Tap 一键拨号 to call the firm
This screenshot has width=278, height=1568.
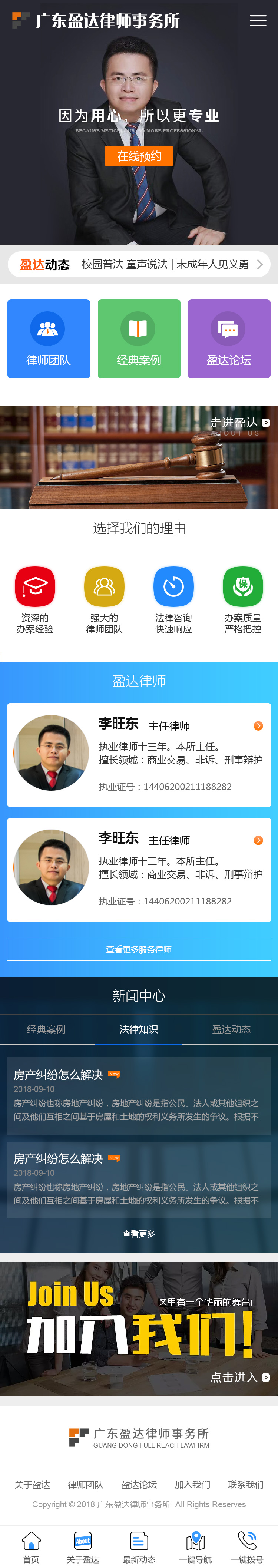tap(247, 1547)
